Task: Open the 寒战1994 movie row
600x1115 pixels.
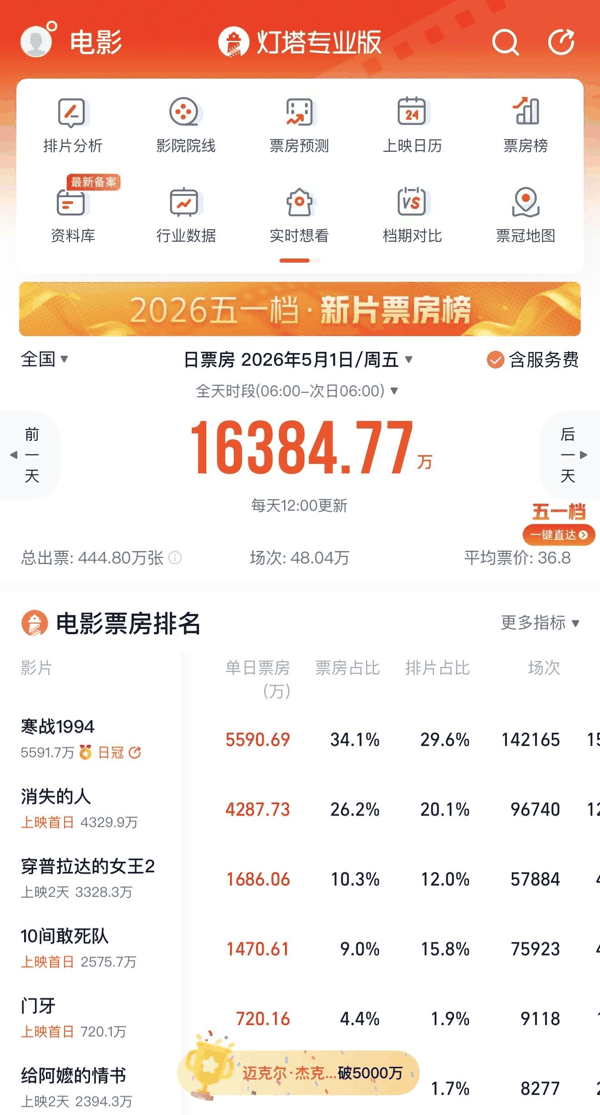Action: (300, 740)
